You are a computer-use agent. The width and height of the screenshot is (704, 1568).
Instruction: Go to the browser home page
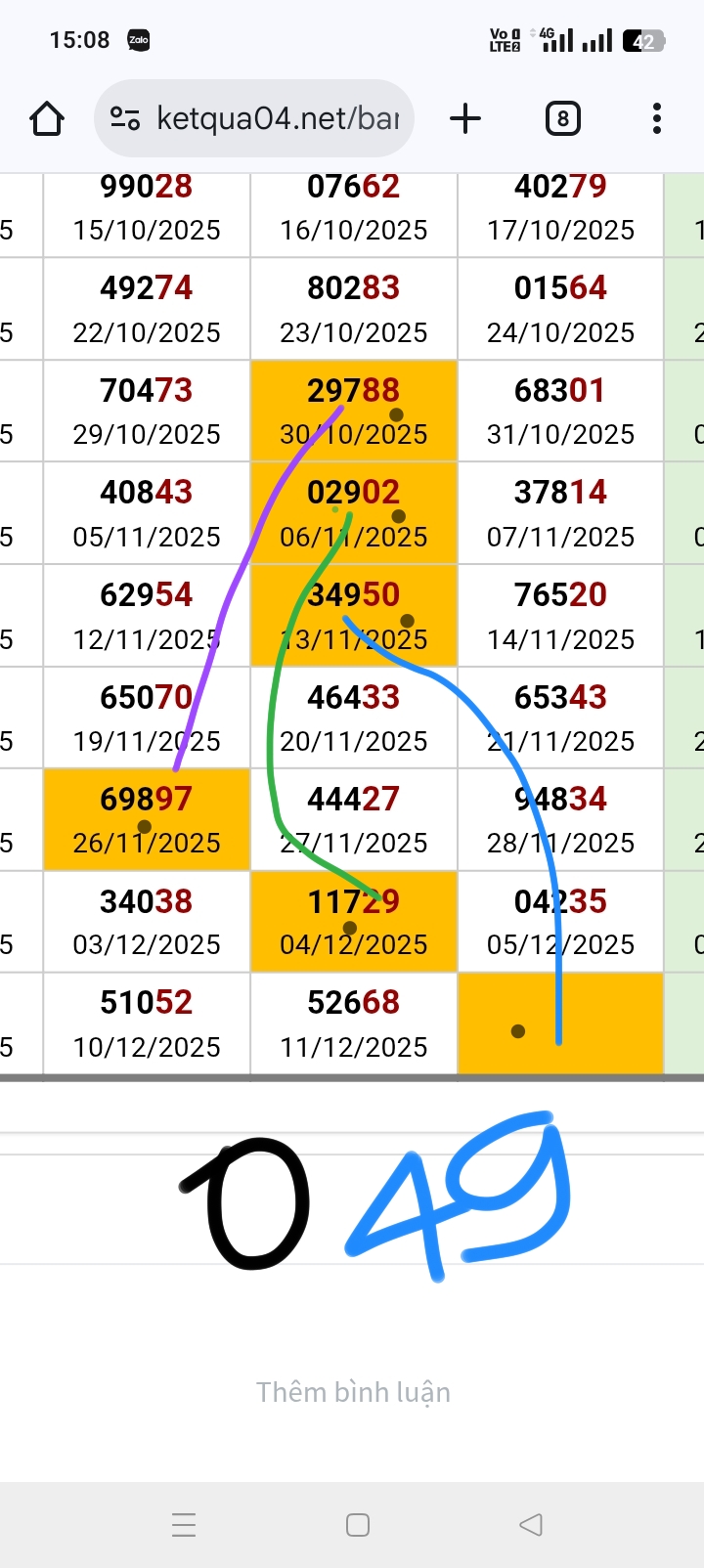point(47,119)
